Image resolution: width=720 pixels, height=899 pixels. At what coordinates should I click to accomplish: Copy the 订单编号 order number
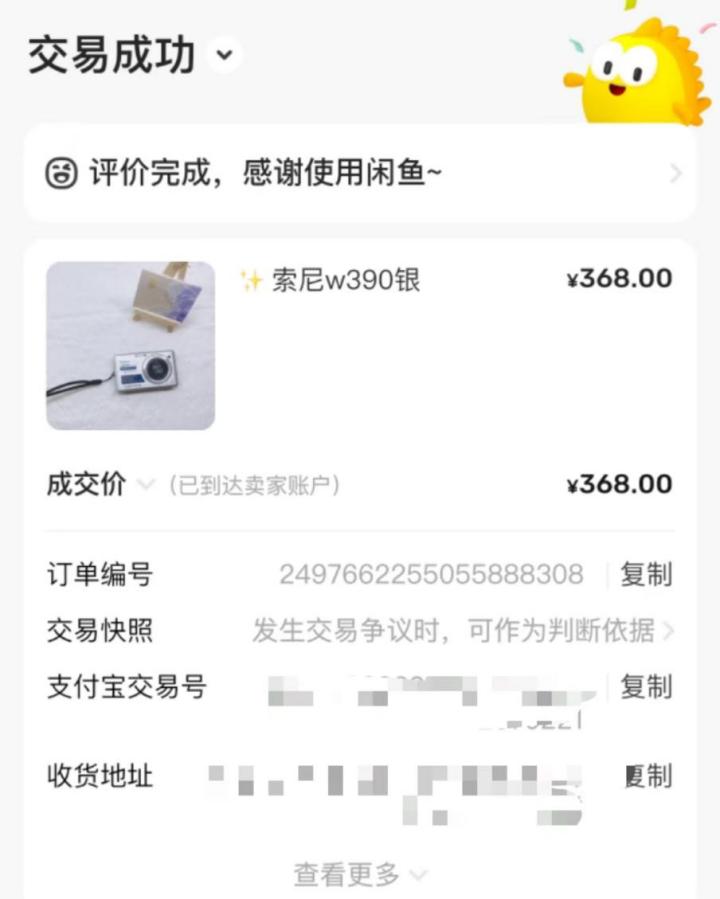(646, 575)
